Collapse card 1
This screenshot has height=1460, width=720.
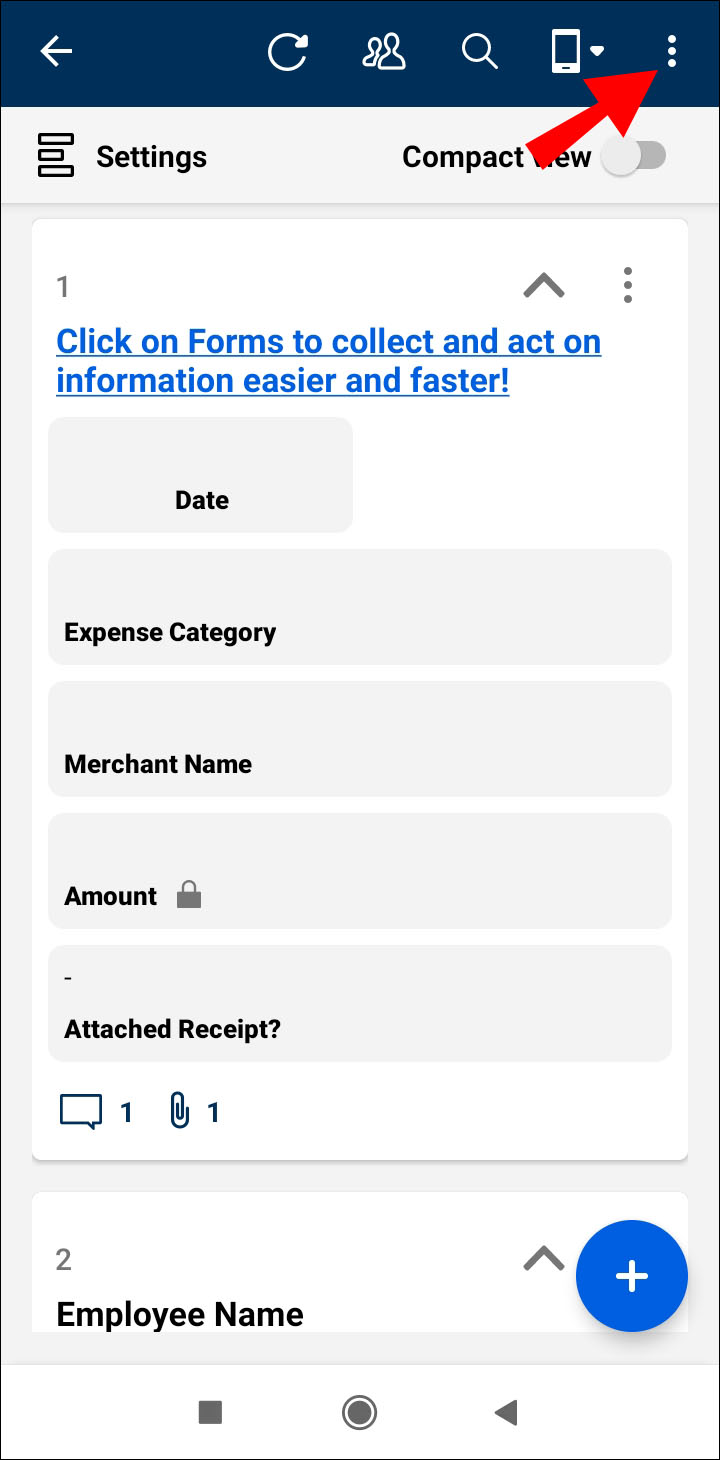[x=543, y=286]
